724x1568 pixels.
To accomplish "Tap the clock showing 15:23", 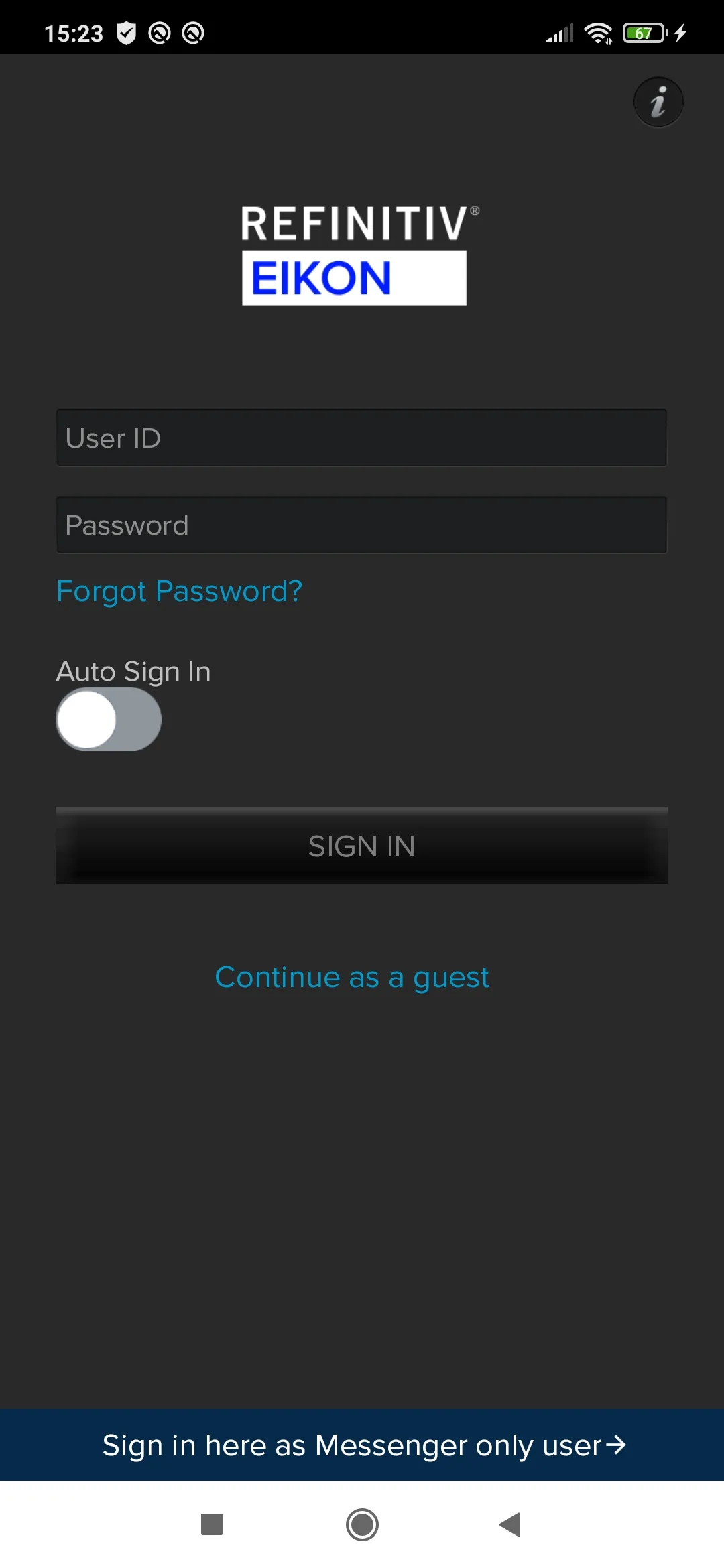I will click(74, 32).
